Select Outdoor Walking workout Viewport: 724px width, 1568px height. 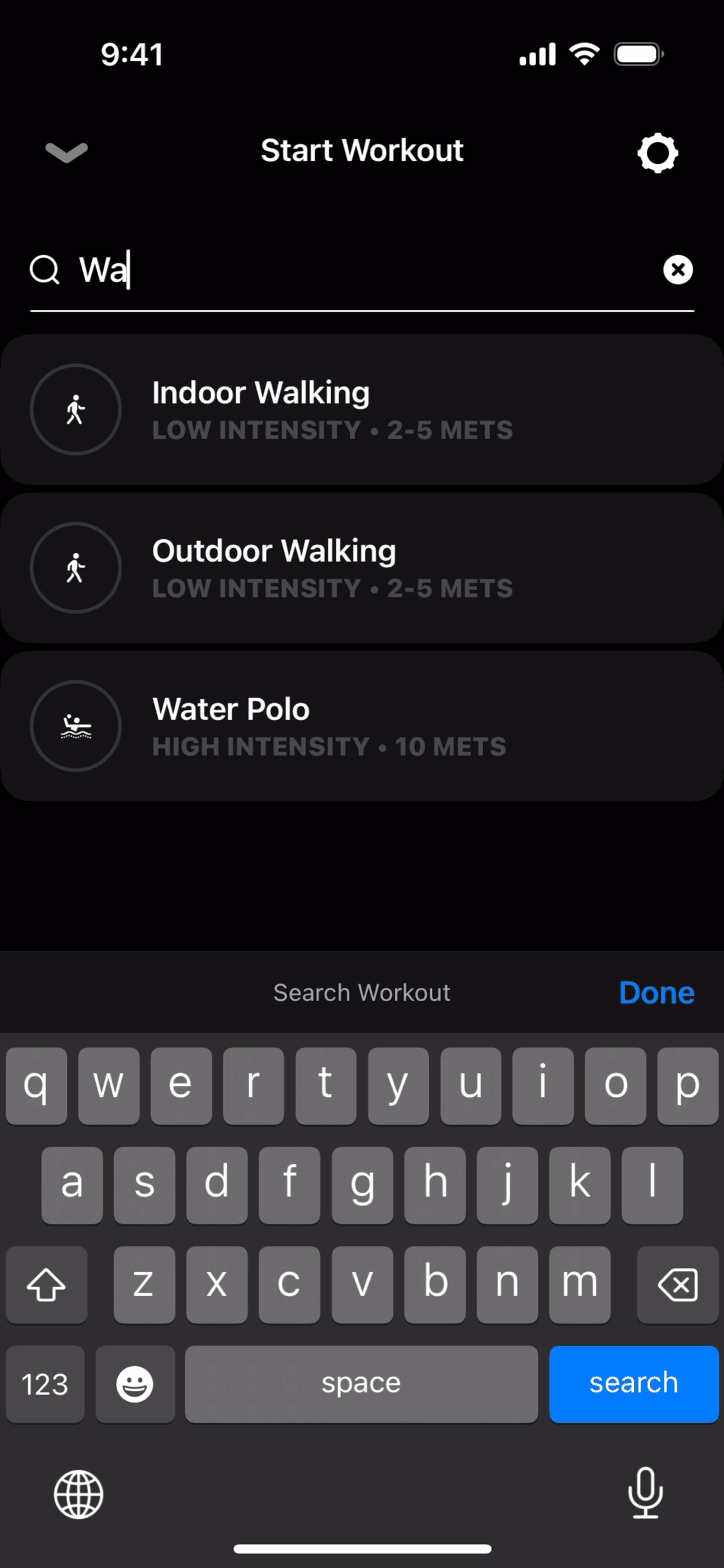[x=362, y=567]
